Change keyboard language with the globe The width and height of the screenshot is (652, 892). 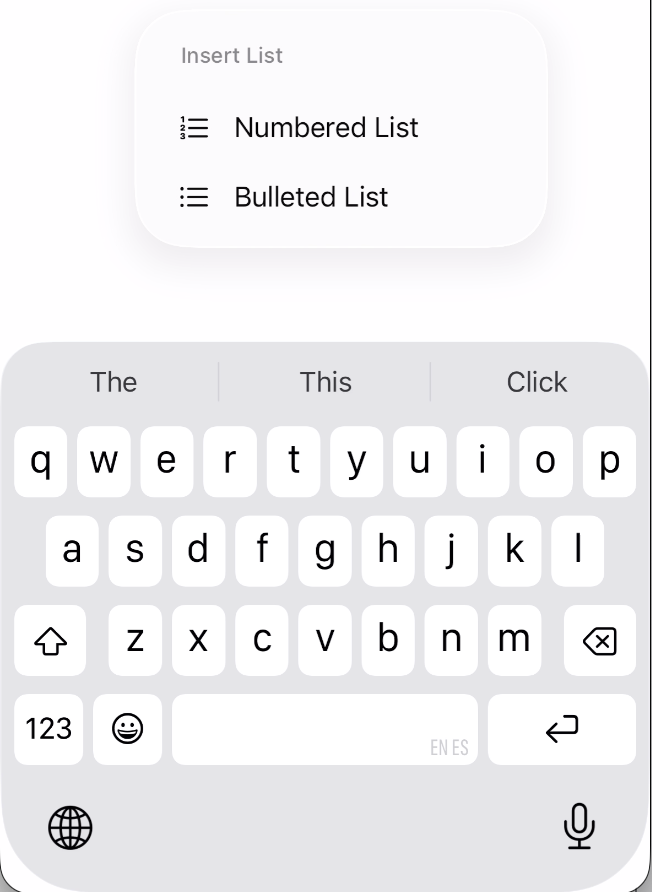70,827
